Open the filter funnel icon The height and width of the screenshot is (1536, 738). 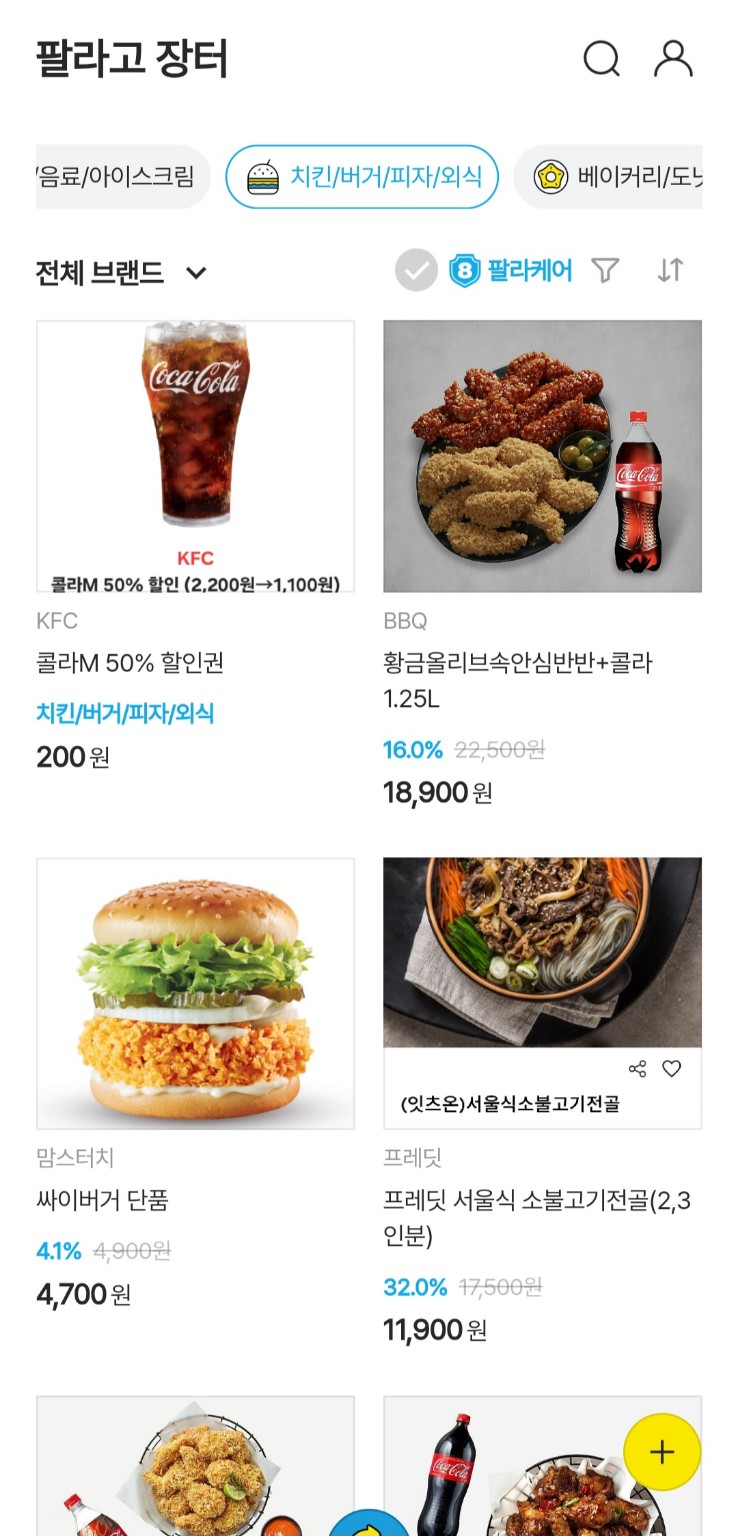(605, 270)
